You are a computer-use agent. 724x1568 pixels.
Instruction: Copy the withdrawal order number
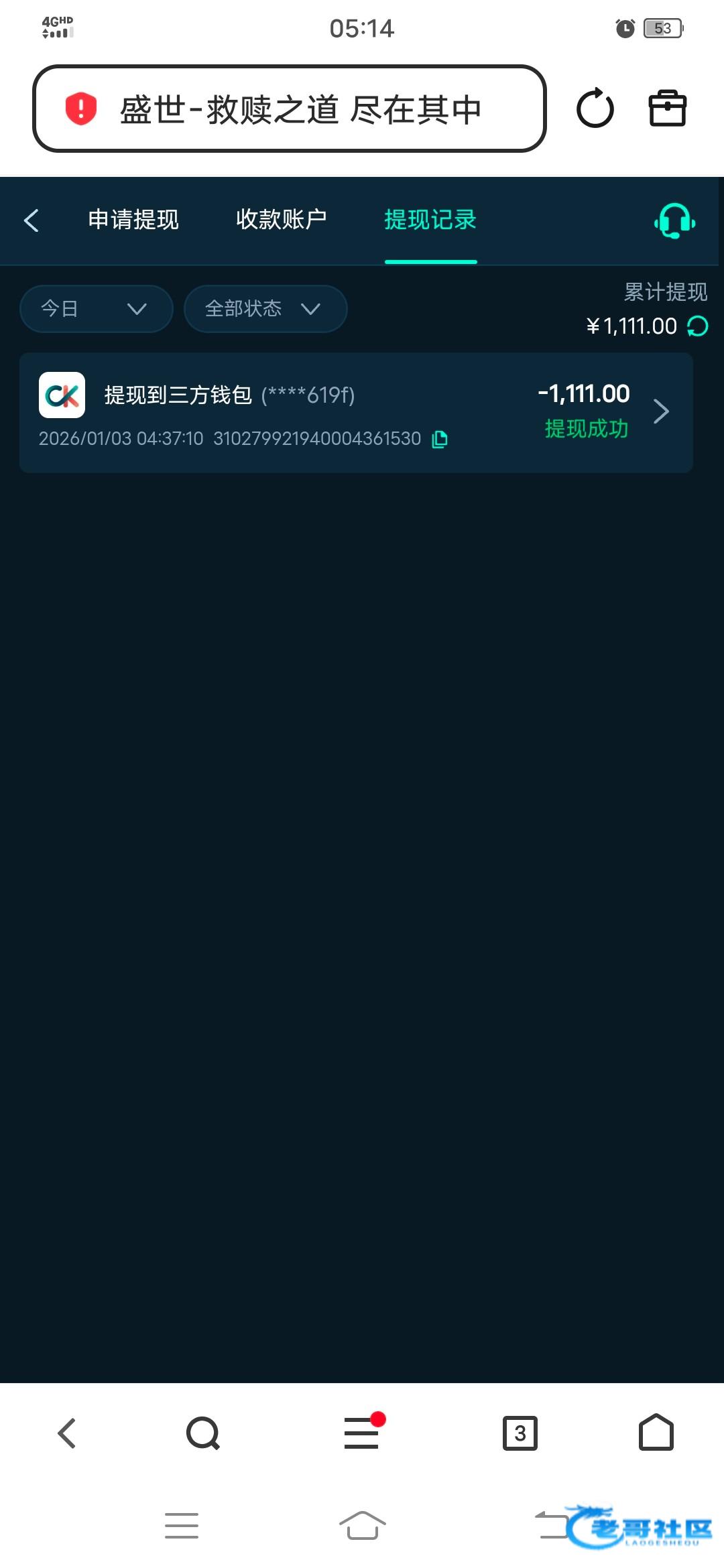(440, 439)
